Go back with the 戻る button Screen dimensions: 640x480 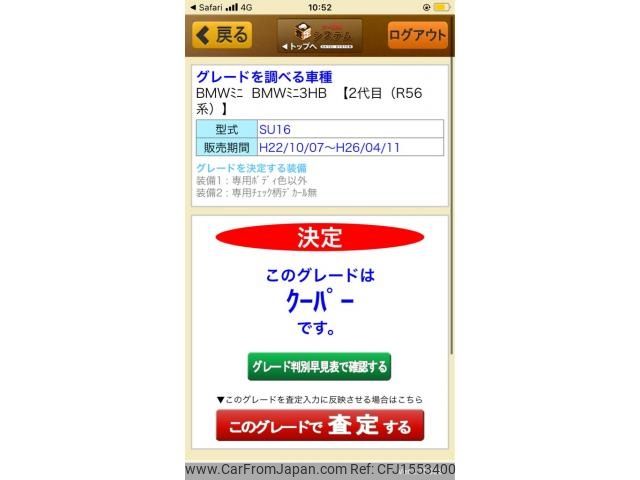pos(222,35)
